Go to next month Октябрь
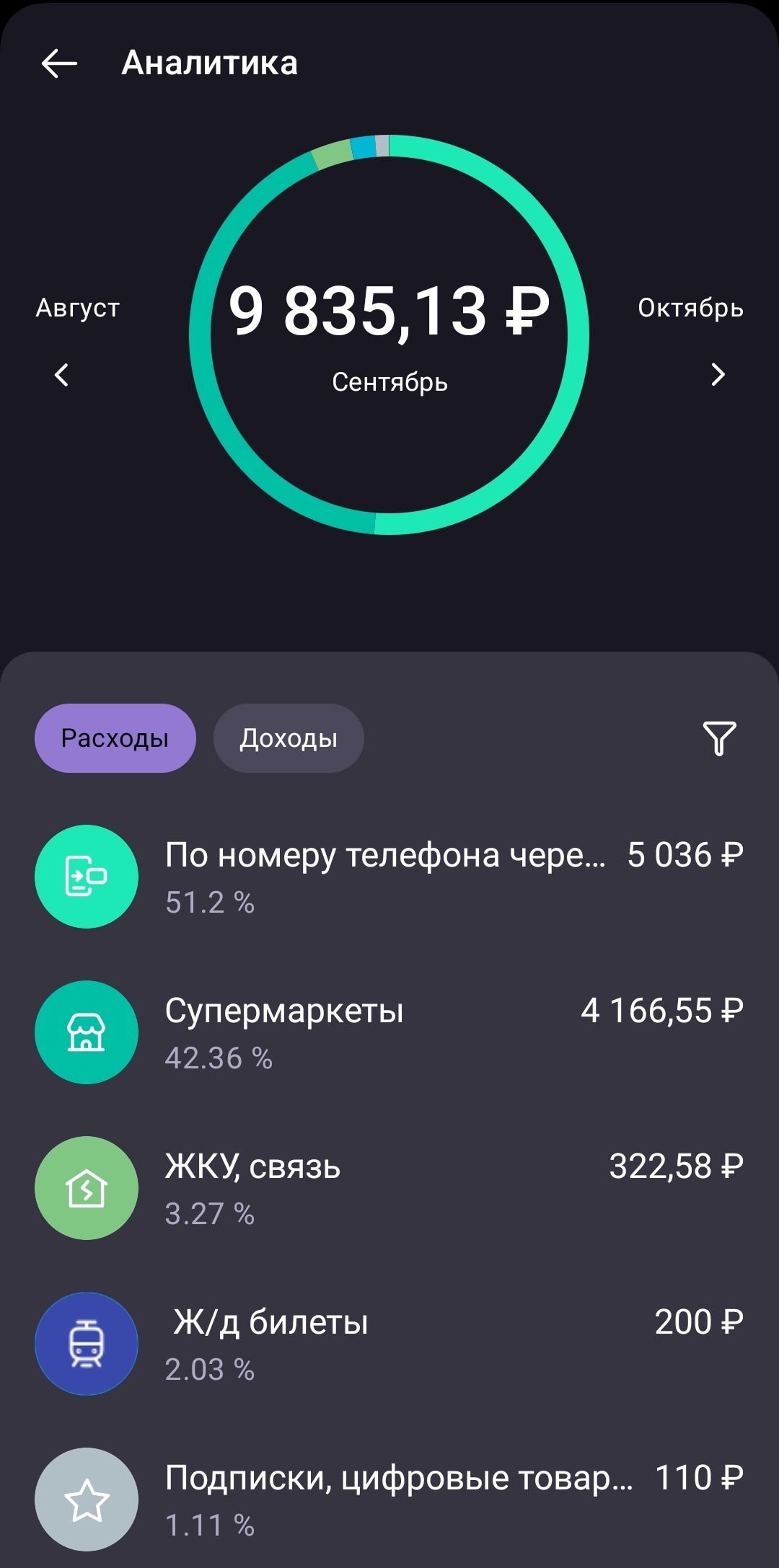779x1568 pixels. 717,374
